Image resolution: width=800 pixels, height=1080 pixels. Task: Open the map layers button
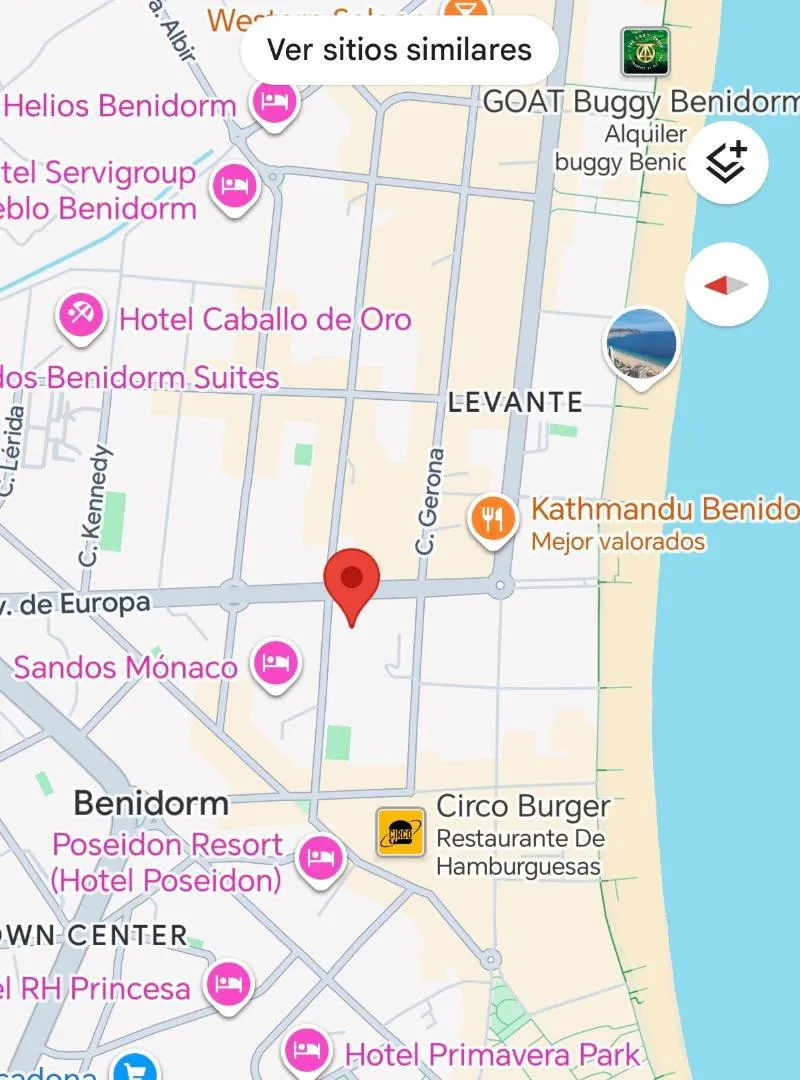point(727,163)
